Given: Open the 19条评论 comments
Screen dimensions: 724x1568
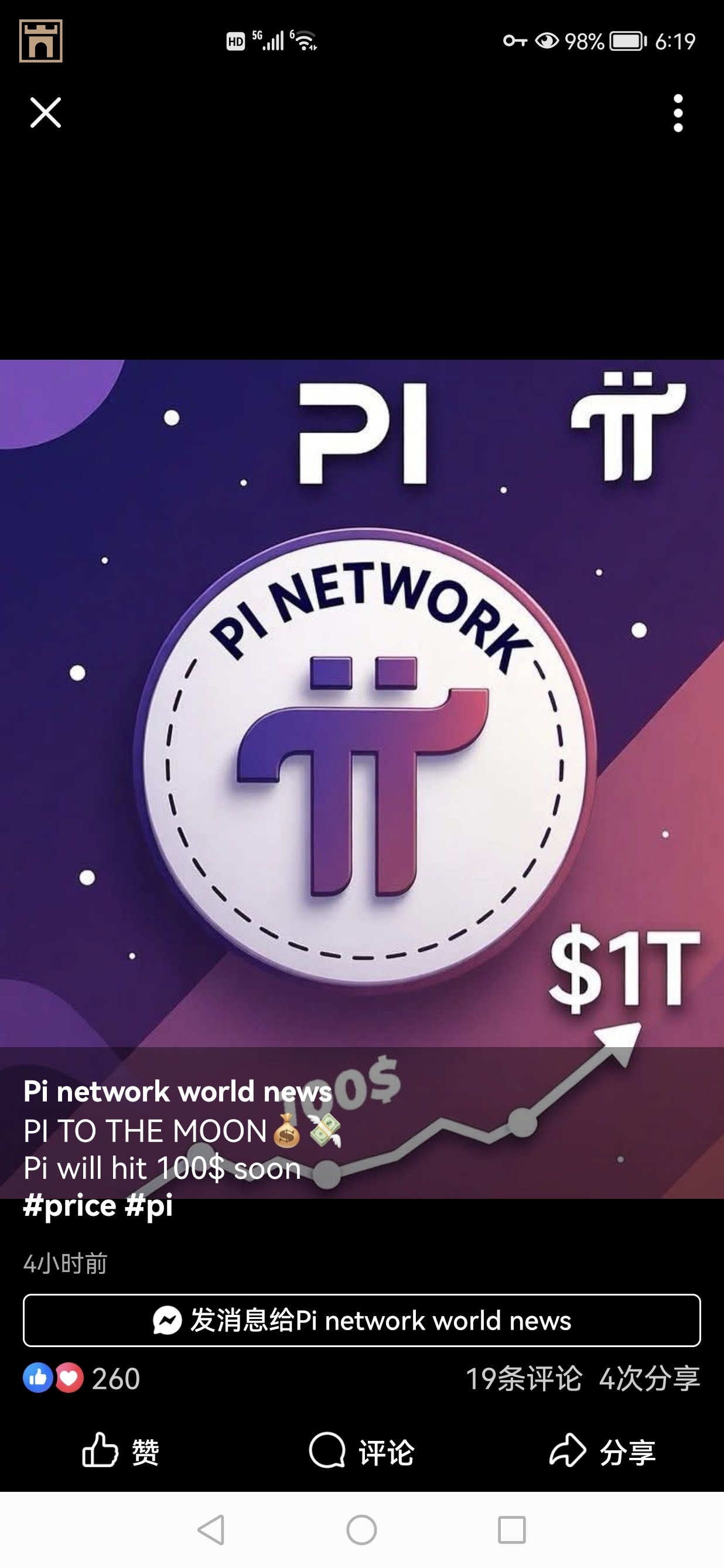Looking at the screenshot, I should tap(524, 1378).
